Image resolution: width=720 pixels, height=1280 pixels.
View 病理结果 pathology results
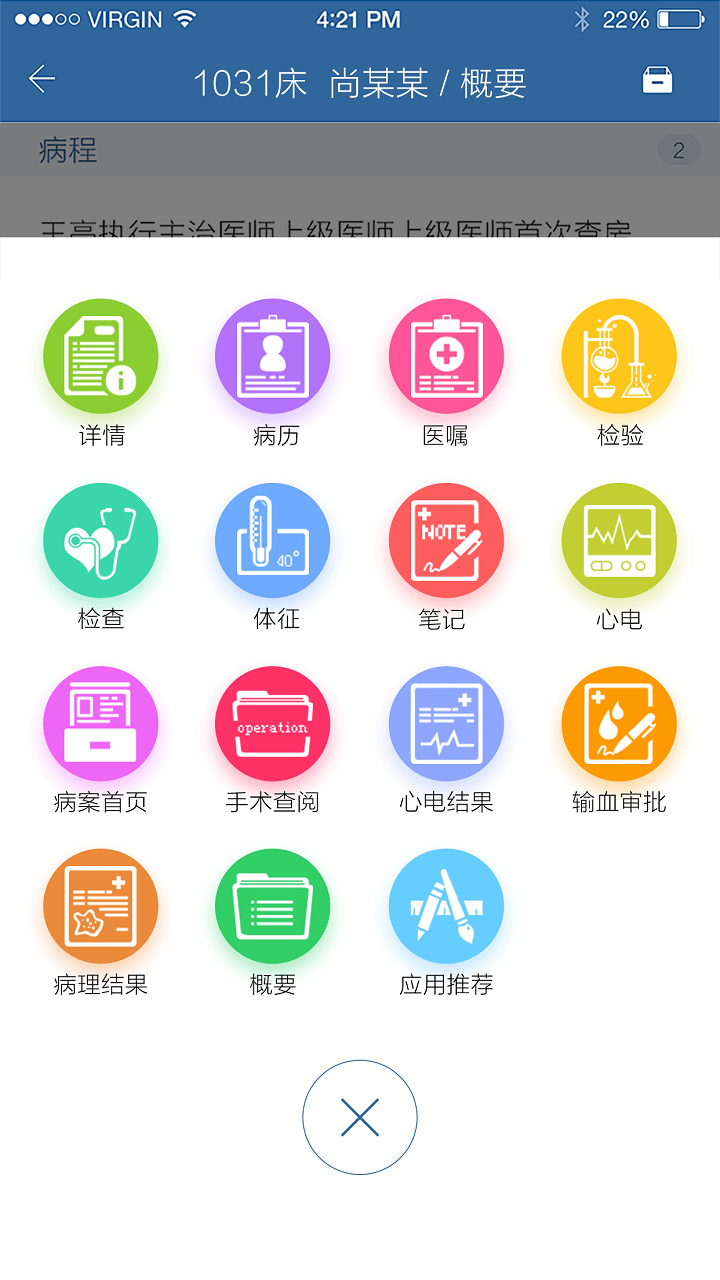click(101, 907)
